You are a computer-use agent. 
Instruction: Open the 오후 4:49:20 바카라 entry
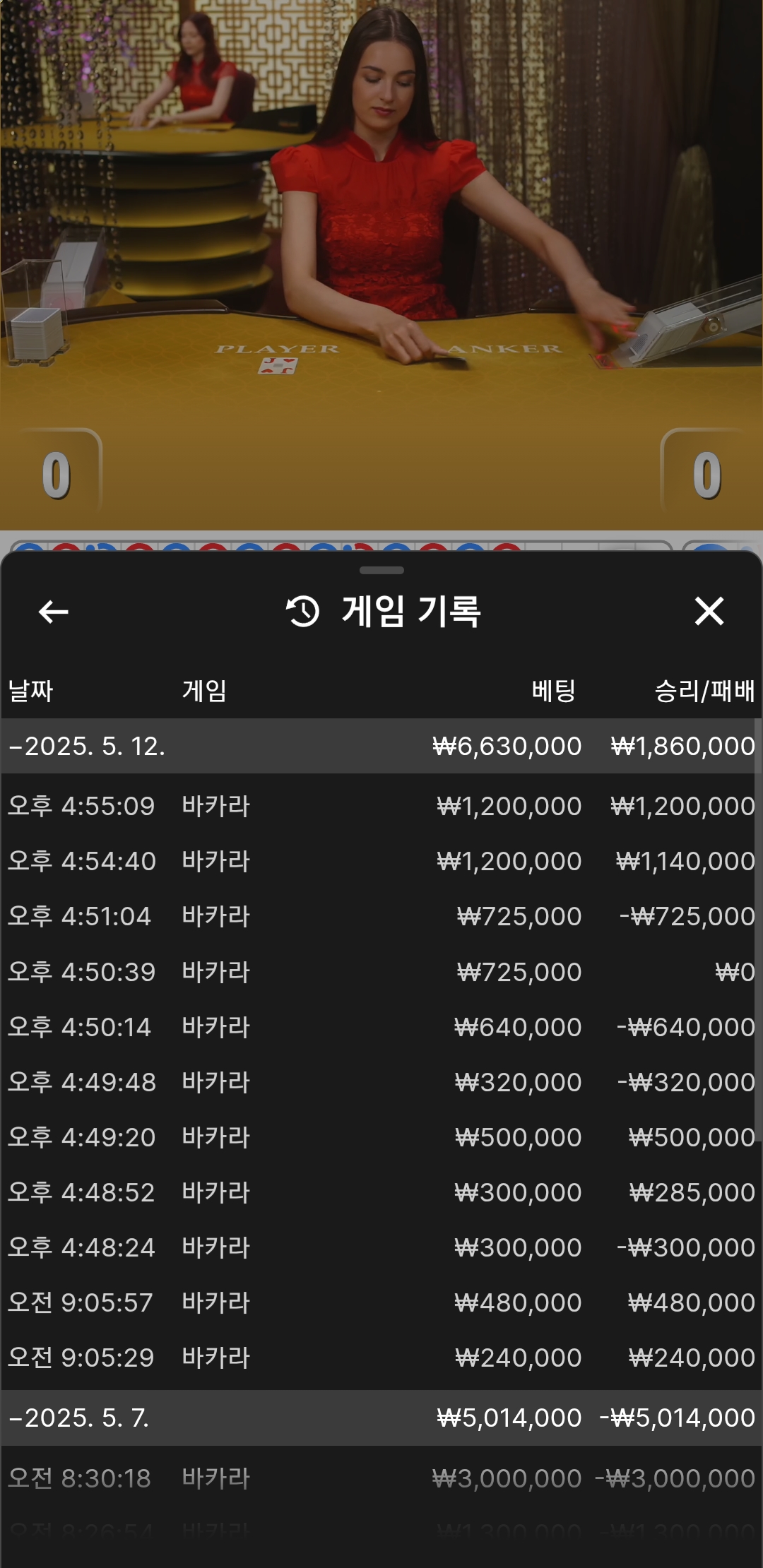click(x=381, y=1137)
